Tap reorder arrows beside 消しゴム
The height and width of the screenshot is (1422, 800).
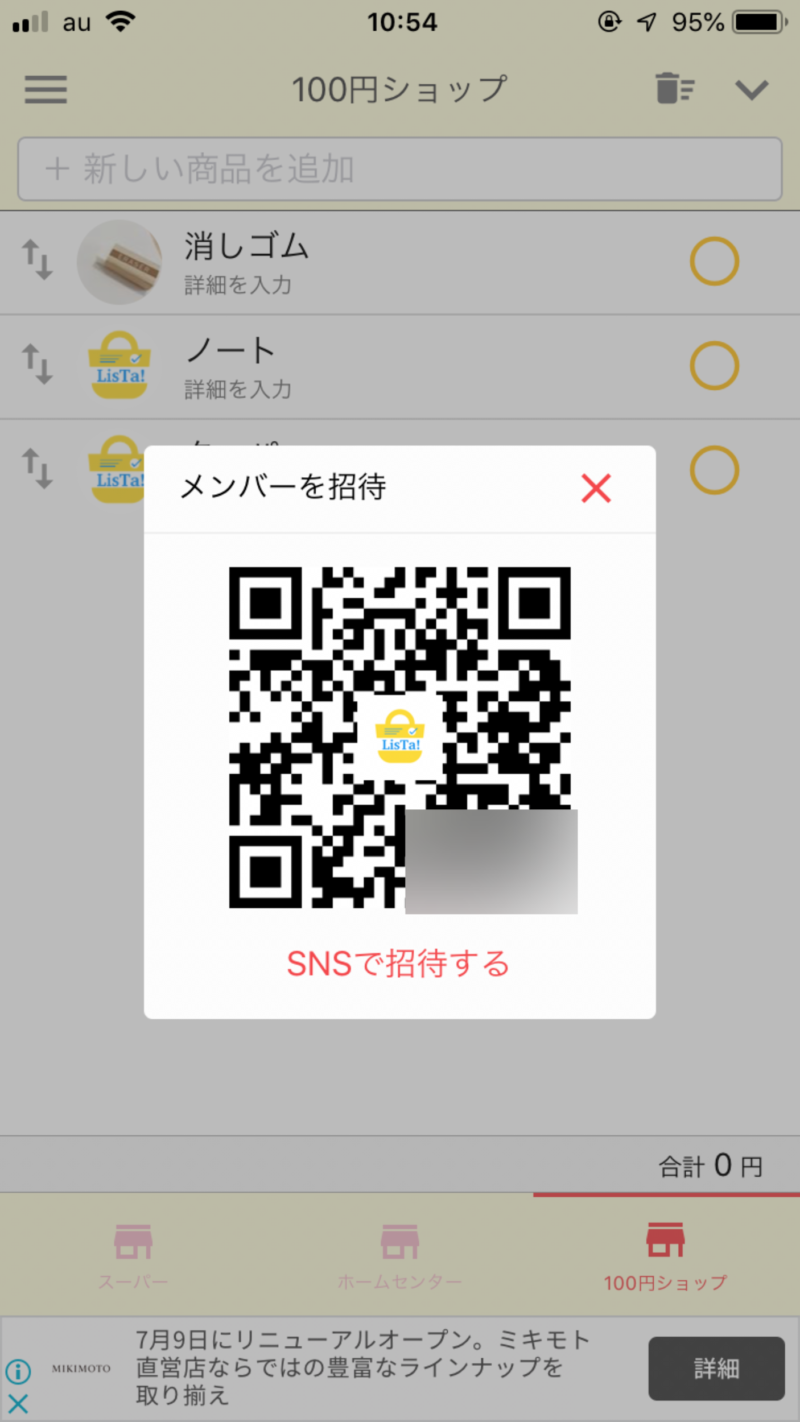point(37,262)
